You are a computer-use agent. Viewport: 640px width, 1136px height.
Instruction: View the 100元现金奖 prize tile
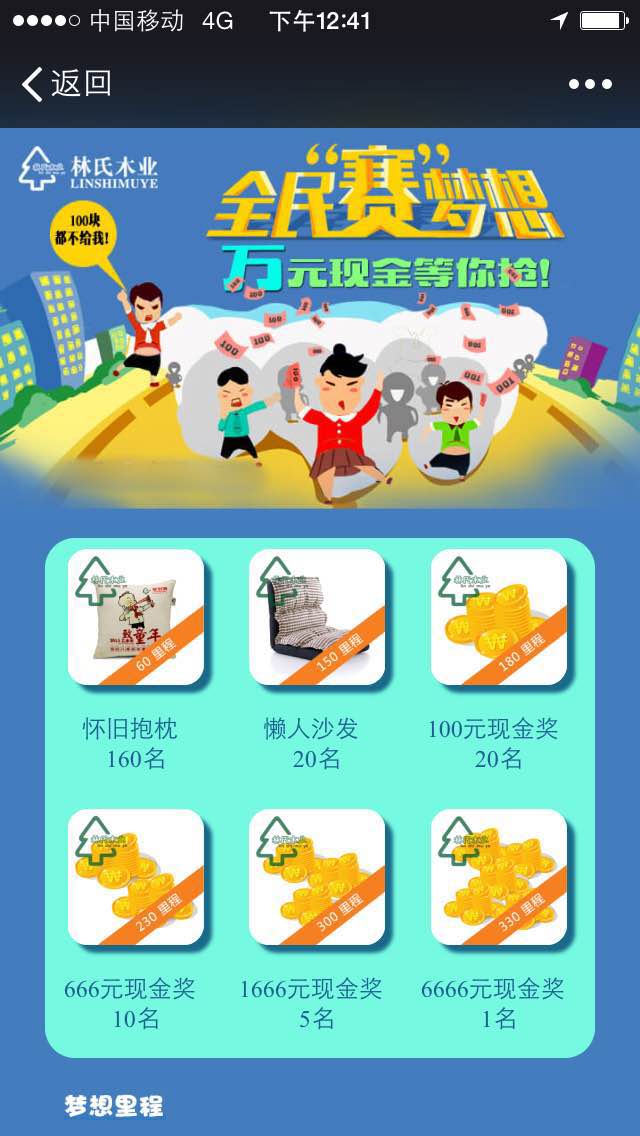[x=498, y=617]
